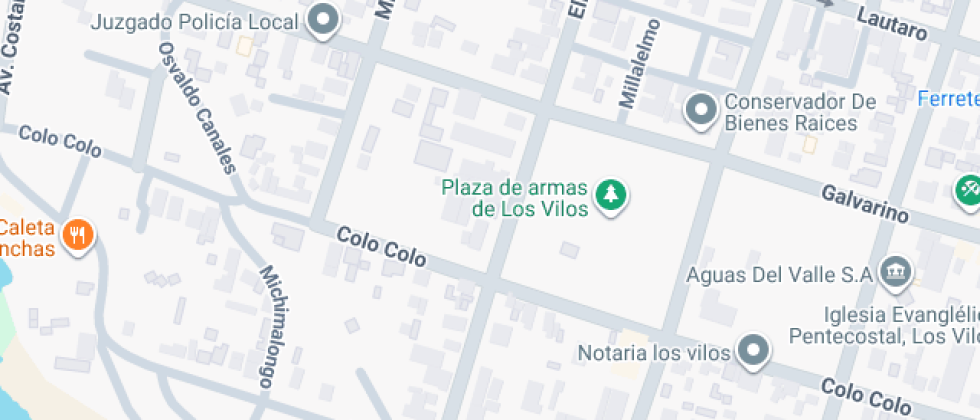The image size is (980, 420).
Task: Open the Juzgado Policía Local map pin
Action: 322,20
